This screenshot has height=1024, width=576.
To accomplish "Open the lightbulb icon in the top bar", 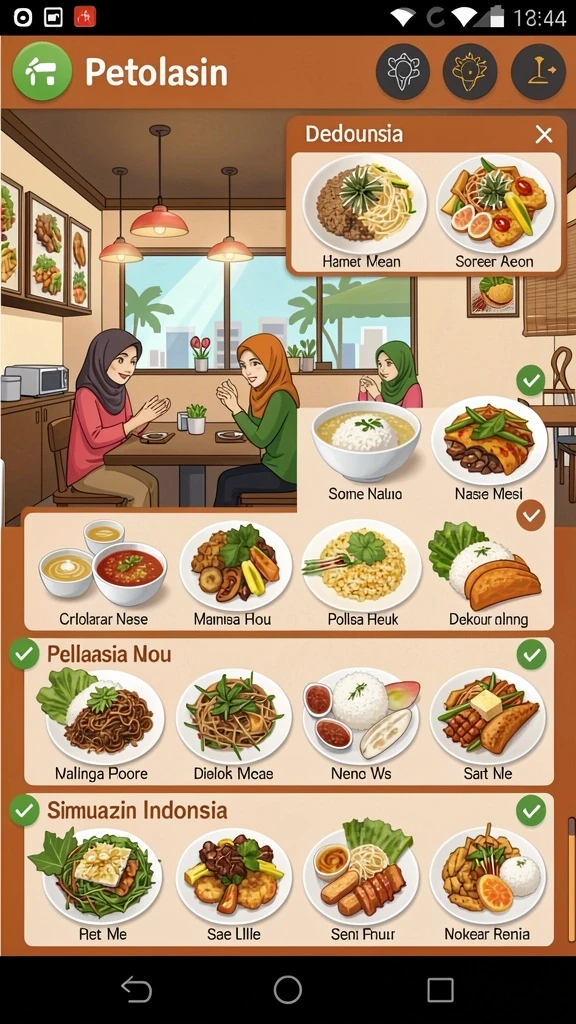I will (402, 72).
